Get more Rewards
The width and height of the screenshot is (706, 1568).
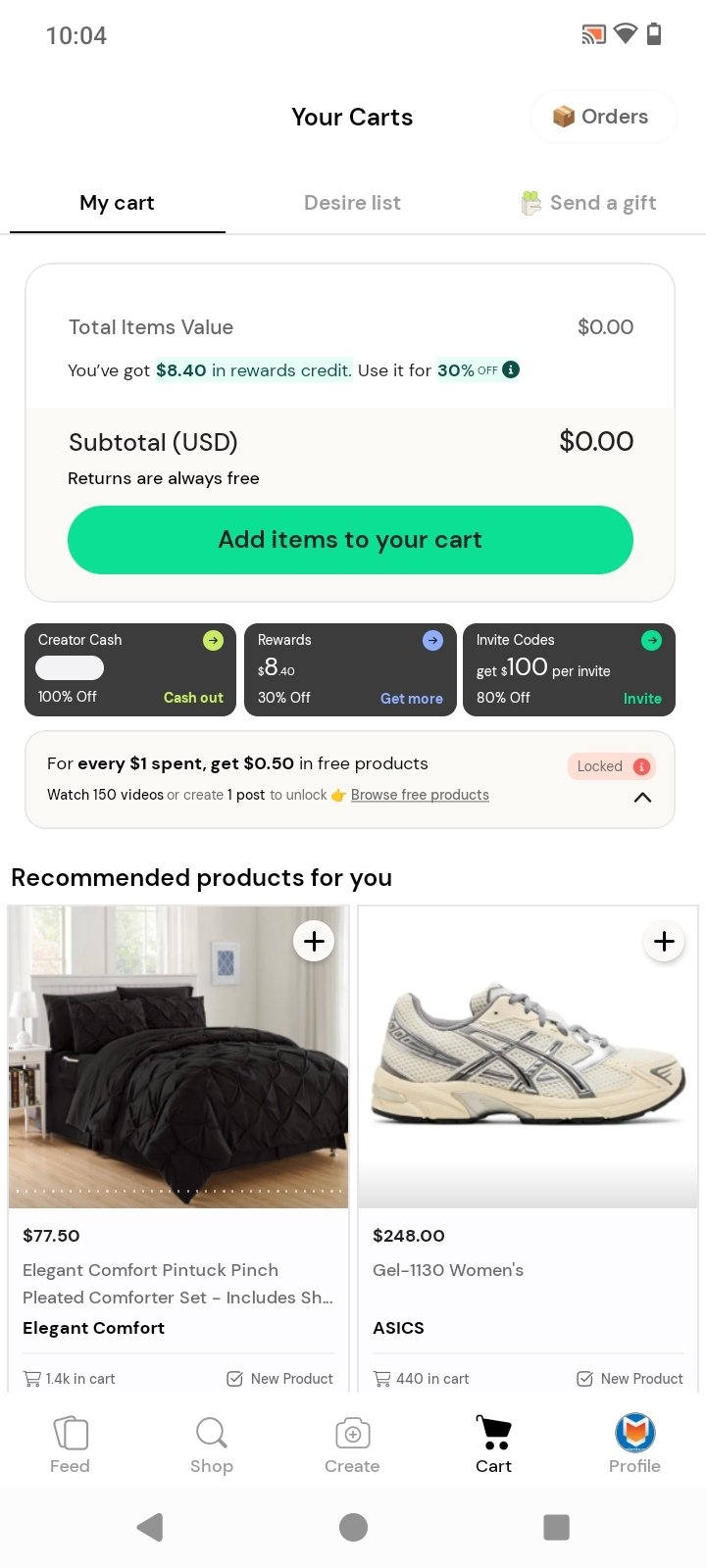coord(411,699)
